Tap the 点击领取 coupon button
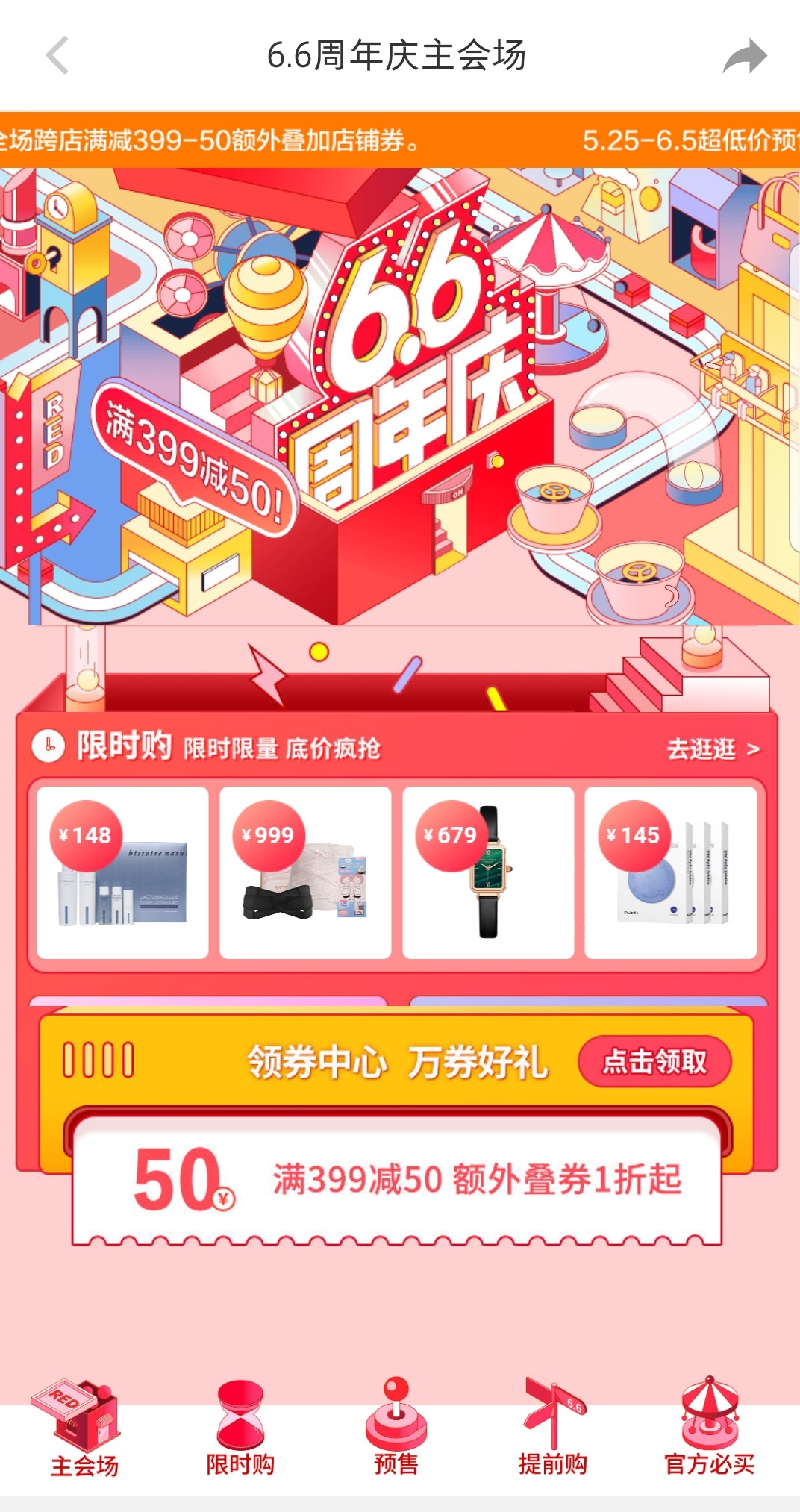Screen dimensions: 800x1512 click(x=654, y=1061)
